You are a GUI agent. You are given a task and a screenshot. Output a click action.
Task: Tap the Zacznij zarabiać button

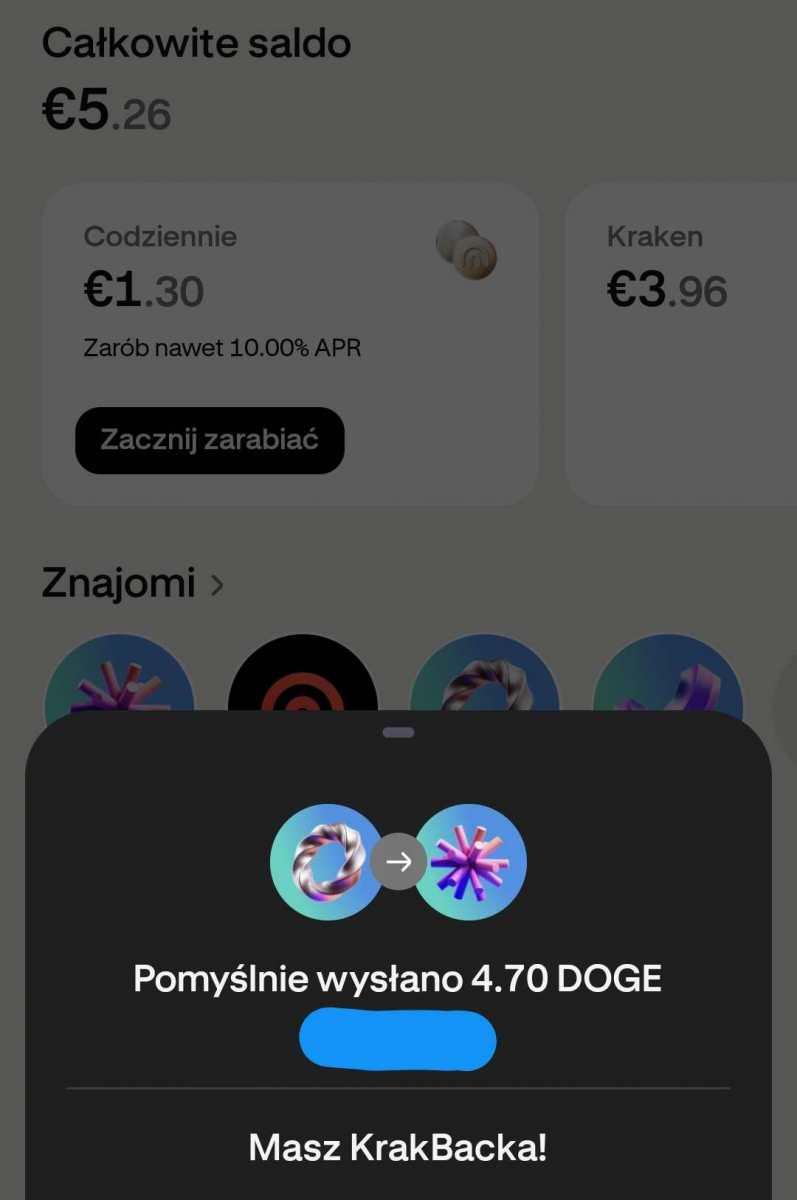(x=209, y=440)
